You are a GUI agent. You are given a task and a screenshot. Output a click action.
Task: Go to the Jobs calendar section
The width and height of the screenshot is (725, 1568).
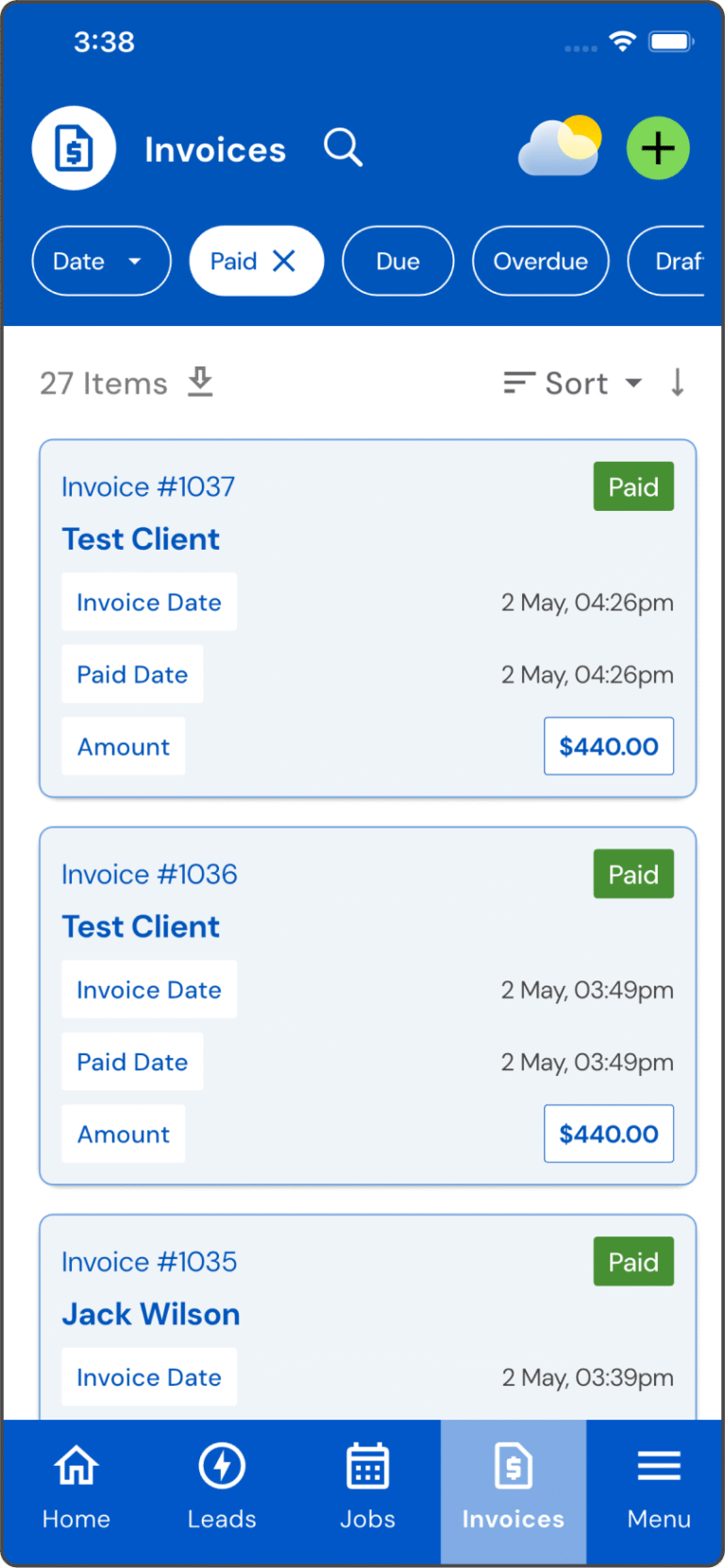(367, 1492)
